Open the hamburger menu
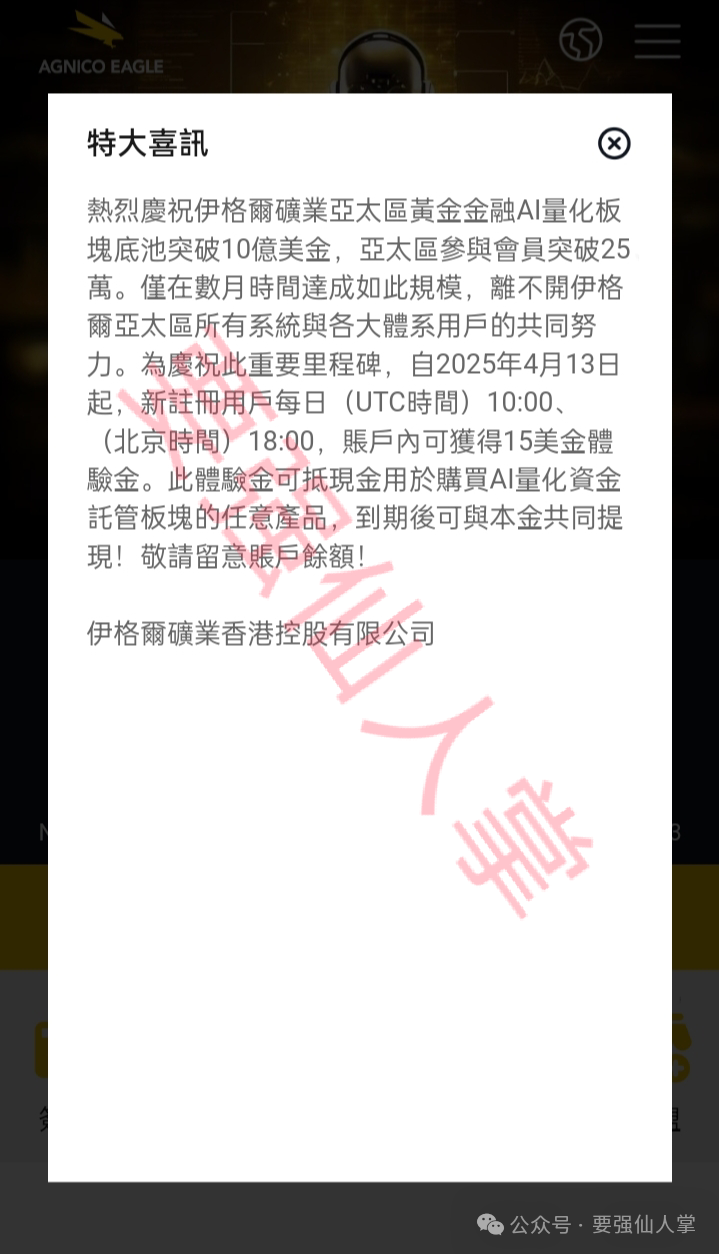Screen dimensions: 719x1254 pos(657,42)
